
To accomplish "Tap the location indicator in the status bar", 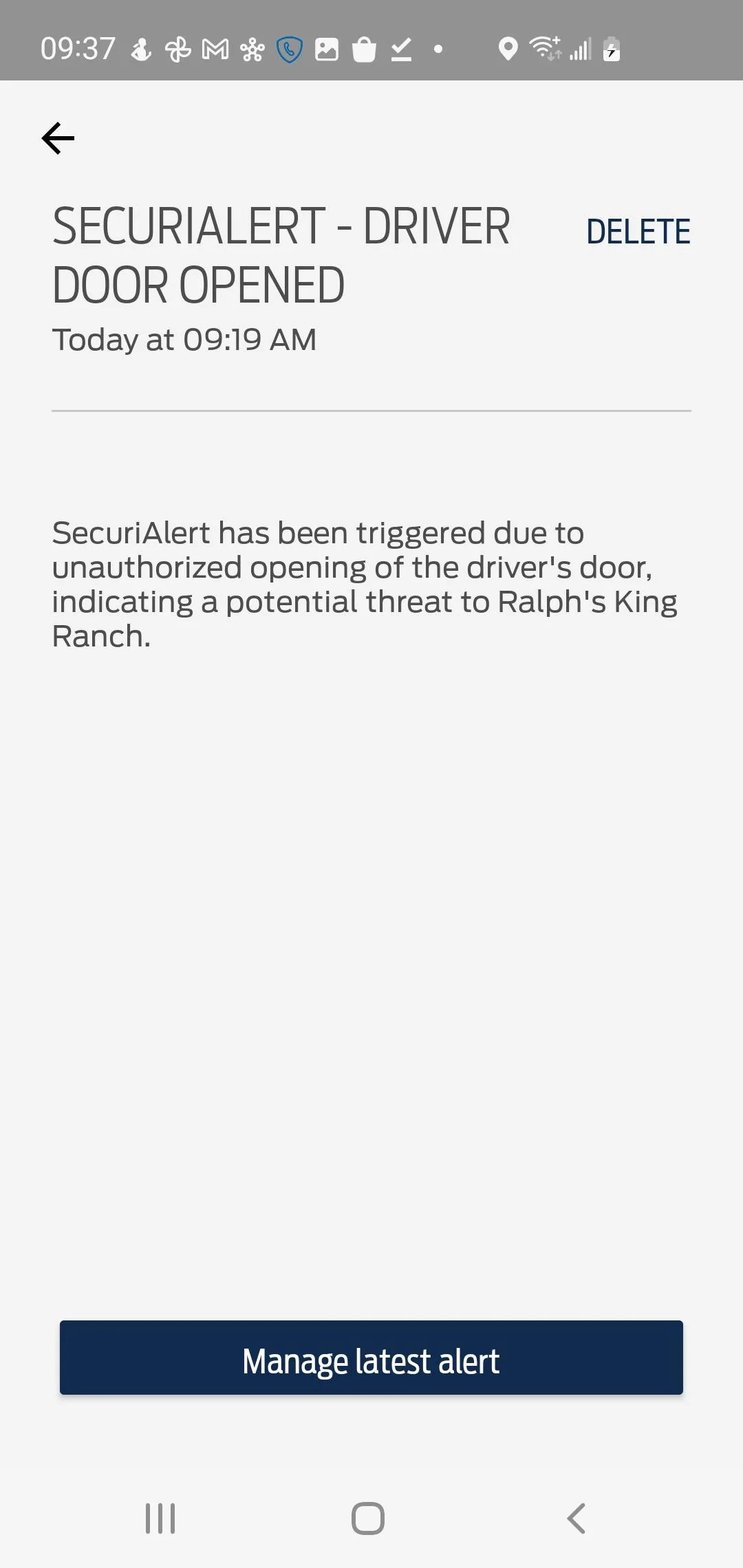I will coord(508,50).
